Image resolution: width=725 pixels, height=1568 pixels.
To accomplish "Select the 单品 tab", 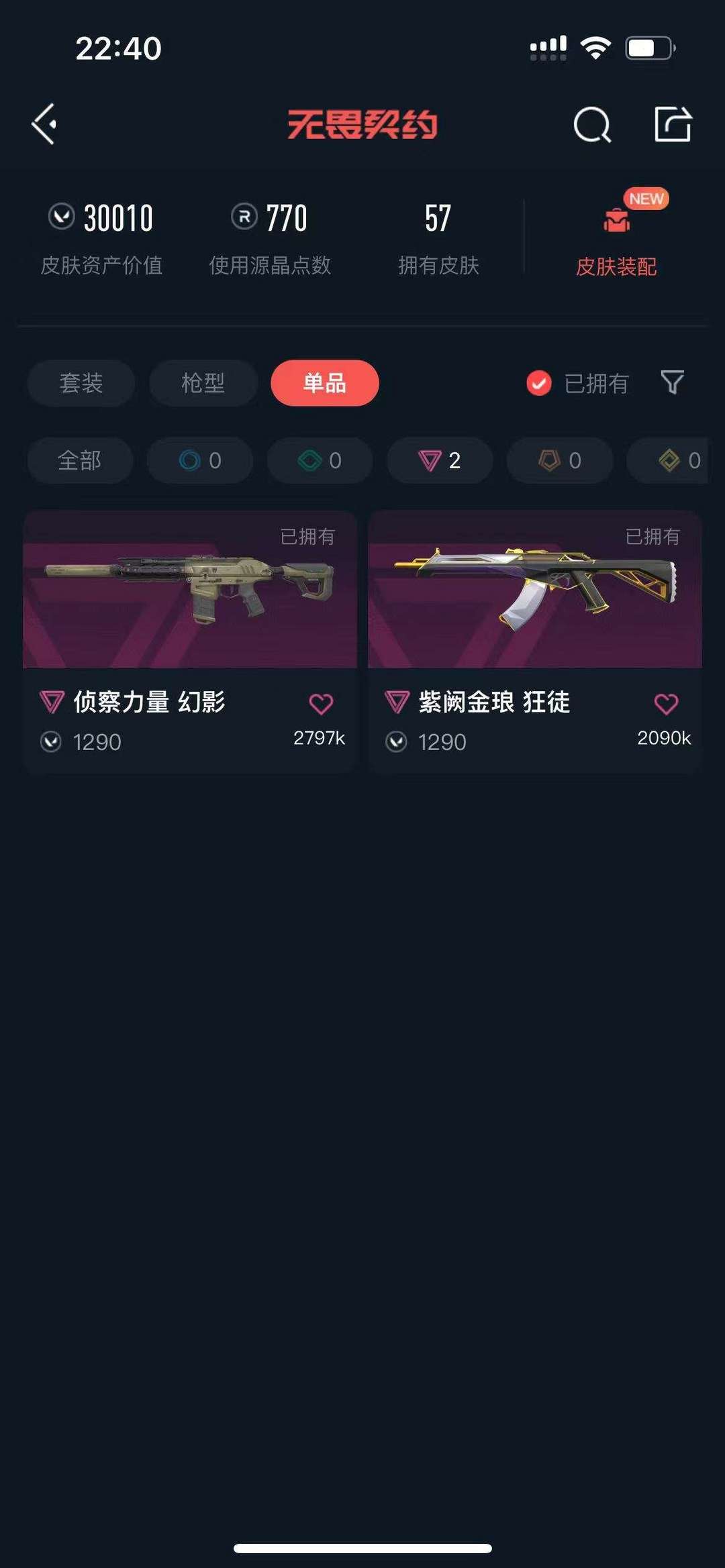I will coord(325,383).
